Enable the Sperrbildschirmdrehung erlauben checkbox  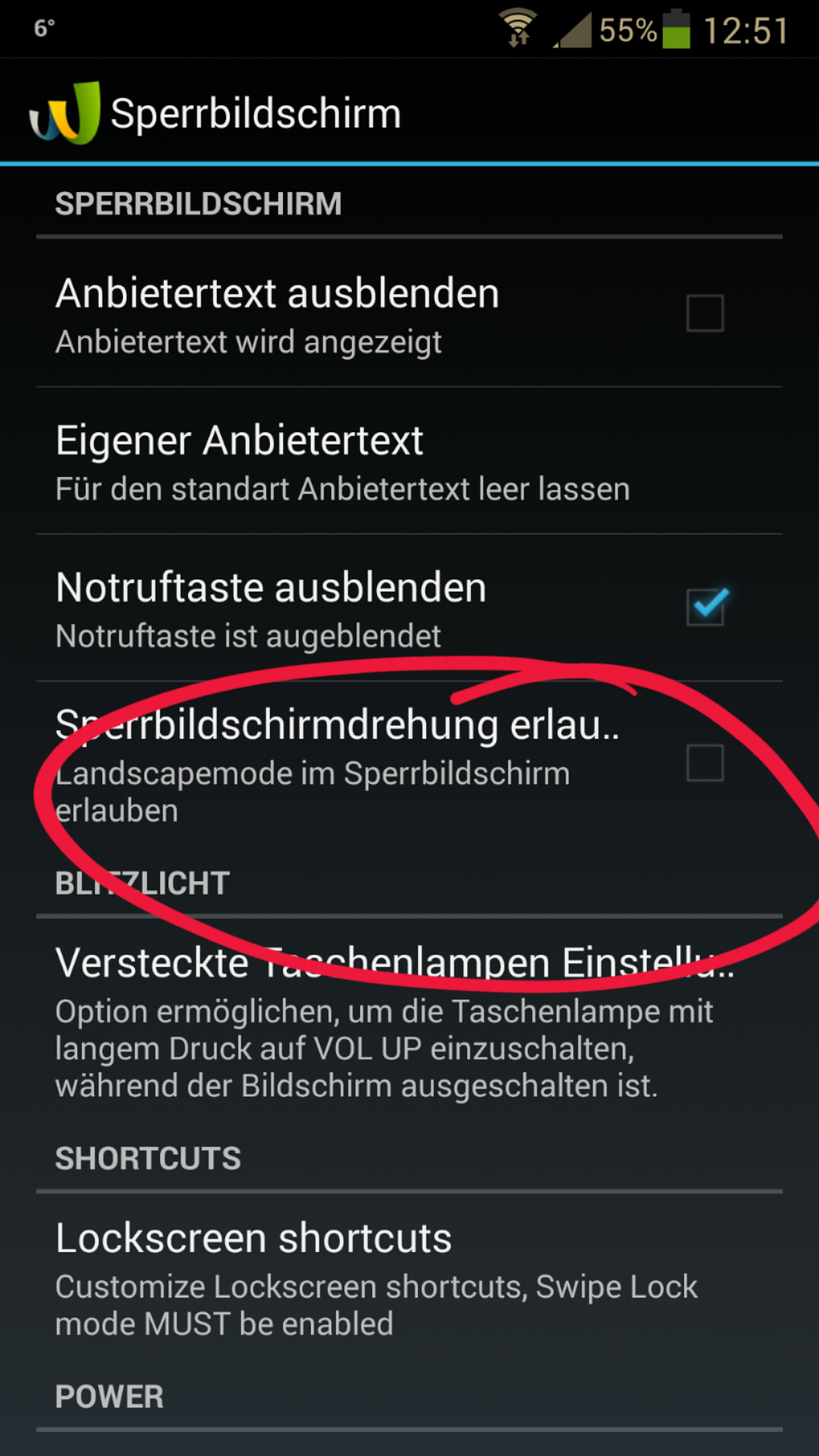(x=704, y=763)
